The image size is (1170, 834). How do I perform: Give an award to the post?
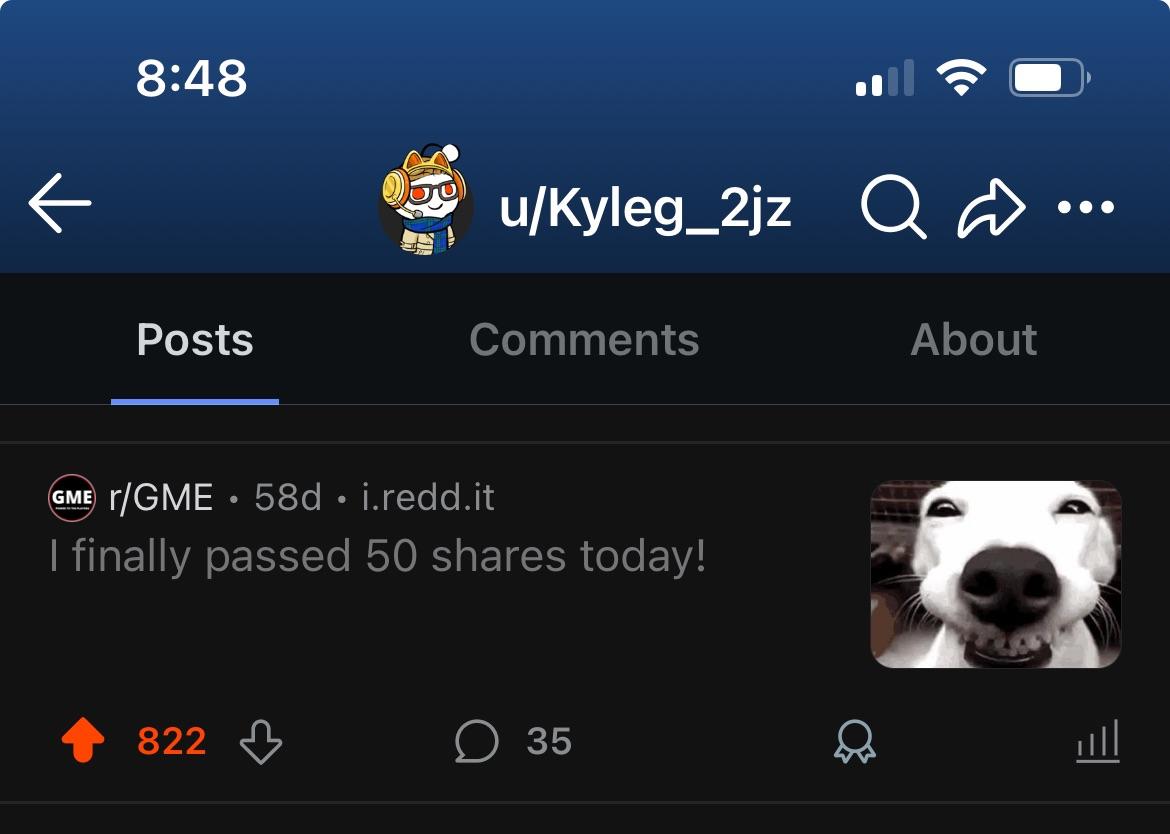(854, 743)
